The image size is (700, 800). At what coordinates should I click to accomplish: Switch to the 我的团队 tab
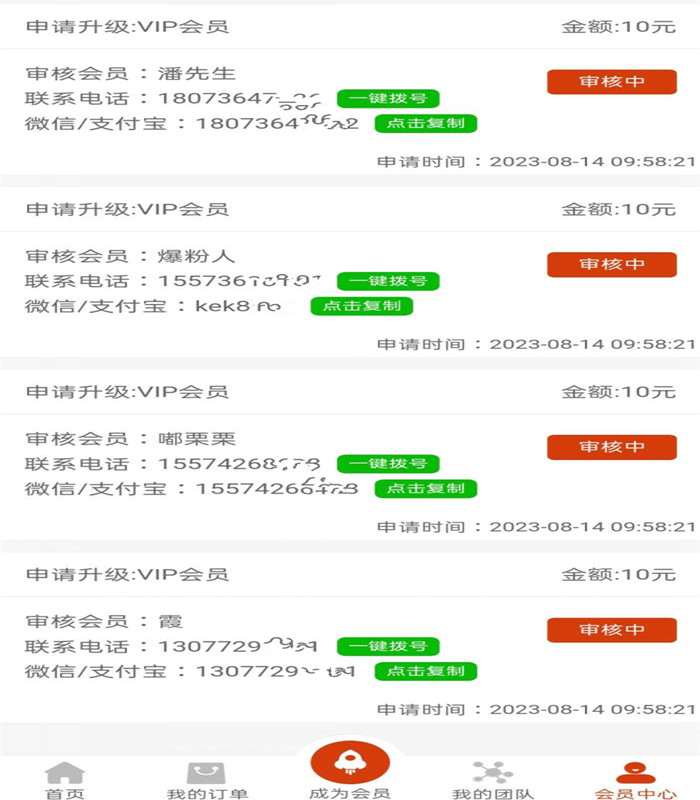point(492,780)
